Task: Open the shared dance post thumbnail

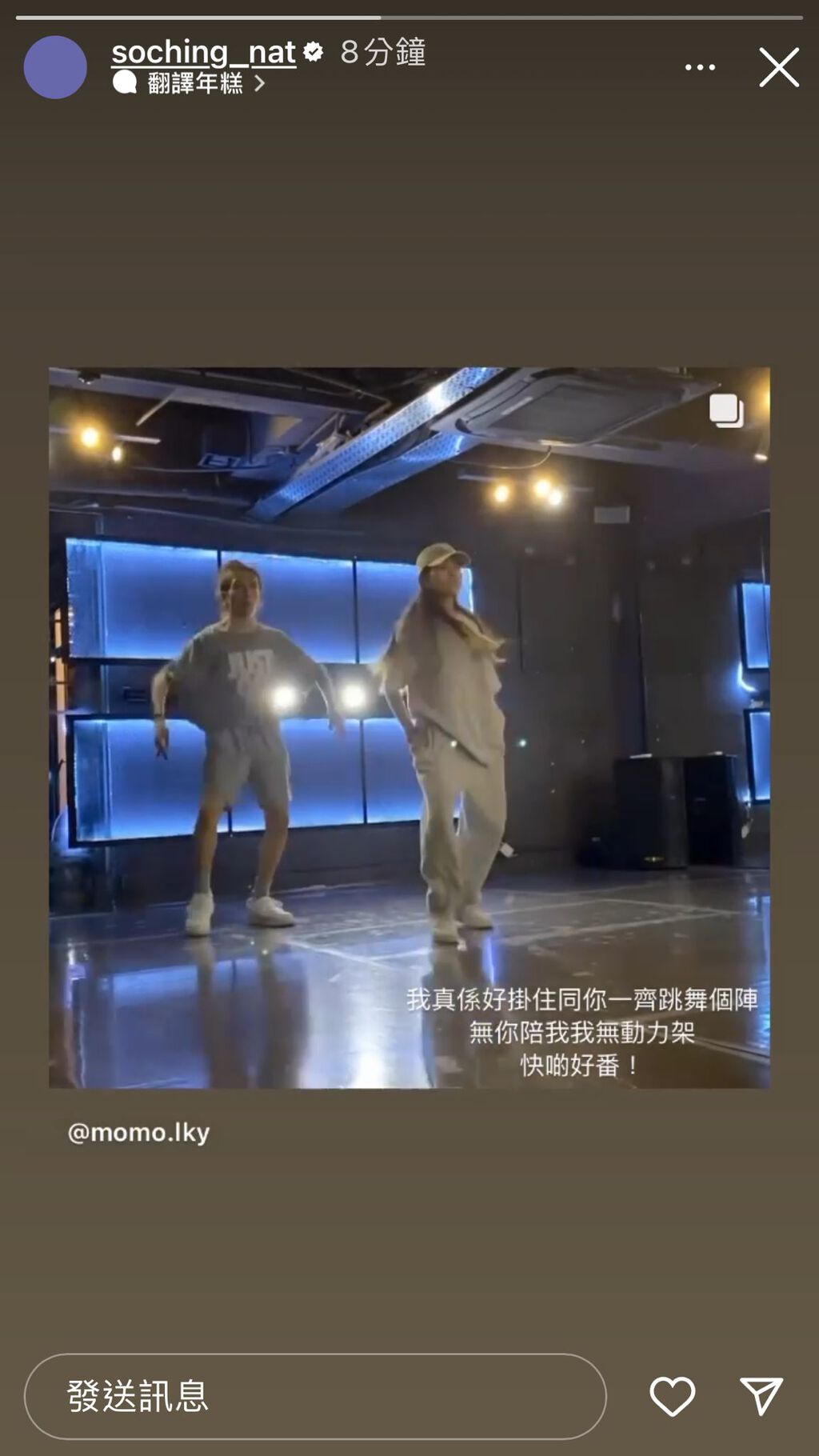Action: click(x=409, y=727)
